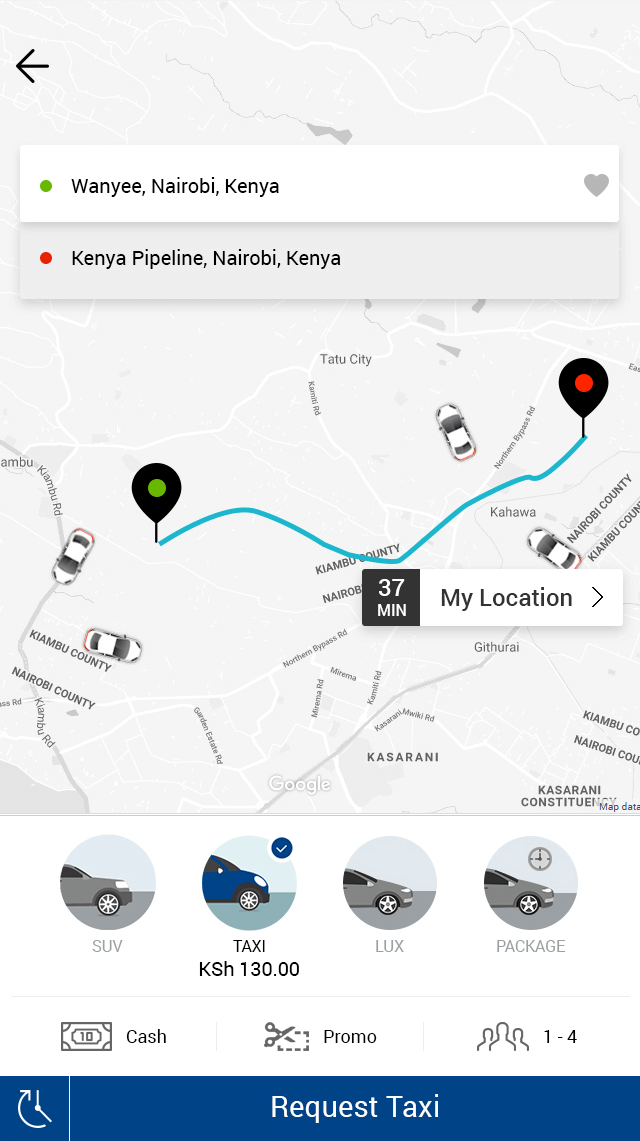640x1141 pixels.
Task: Select the SUV vehicle type
Action: 108,885
